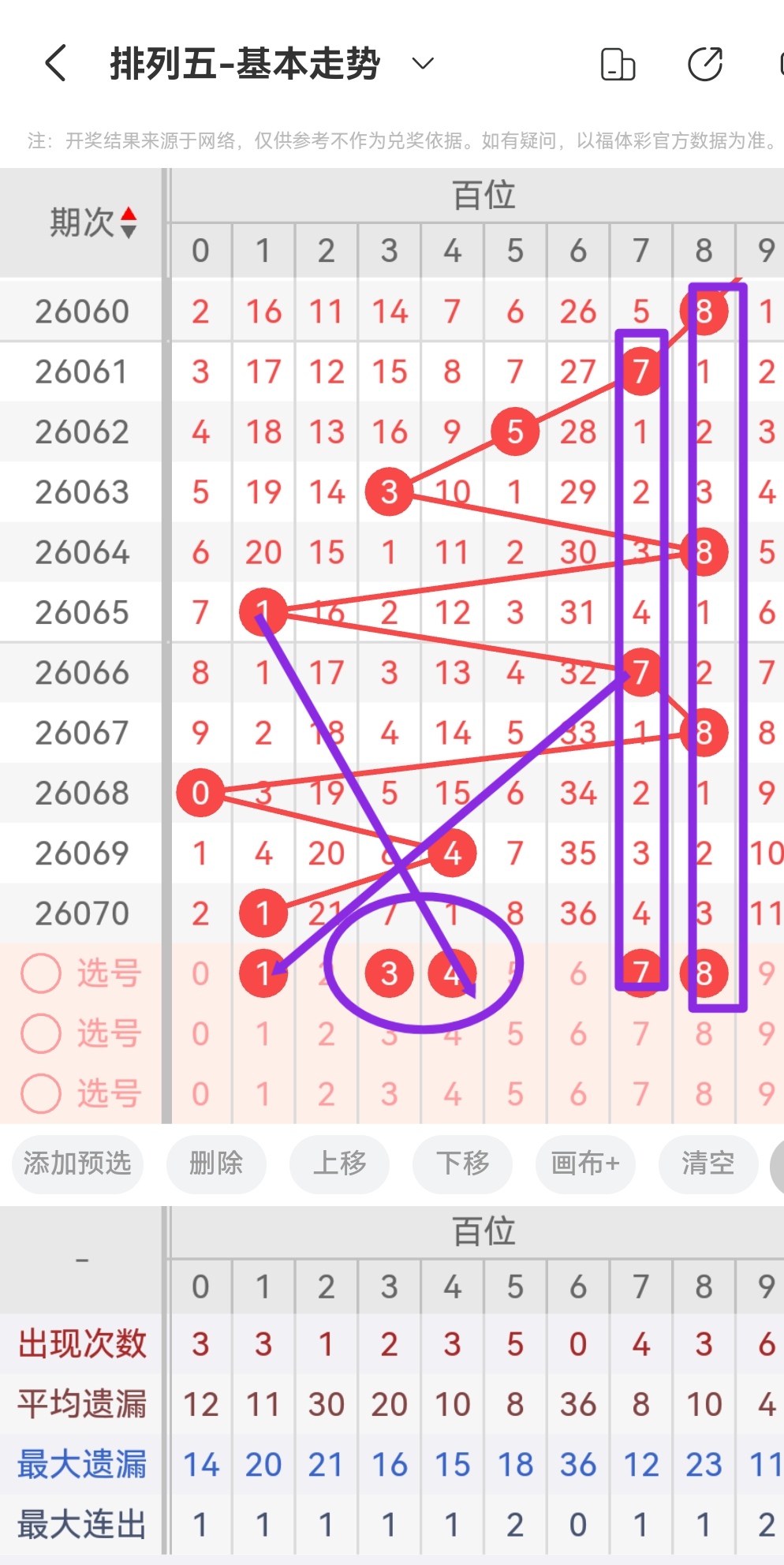
Task: Tap the 清空 button to clear selections
Action: [708, 1163]
